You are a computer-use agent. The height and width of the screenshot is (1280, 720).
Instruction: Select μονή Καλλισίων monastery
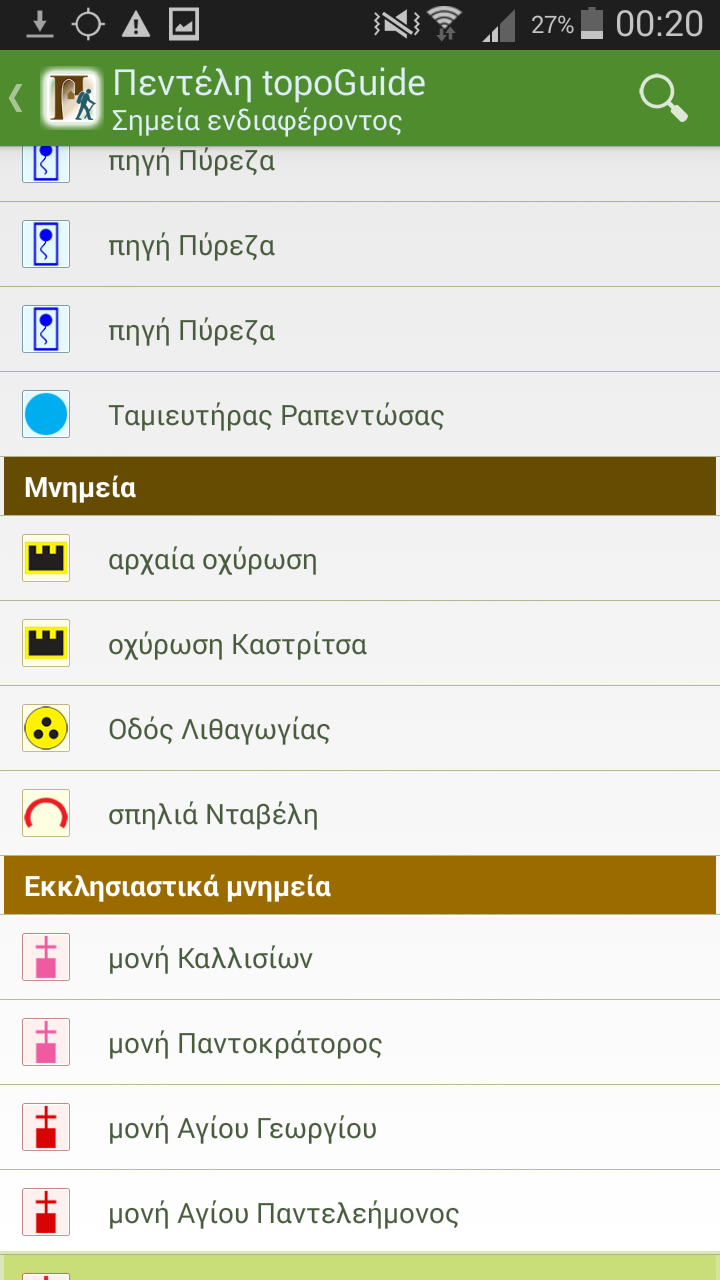pos(360,958)
